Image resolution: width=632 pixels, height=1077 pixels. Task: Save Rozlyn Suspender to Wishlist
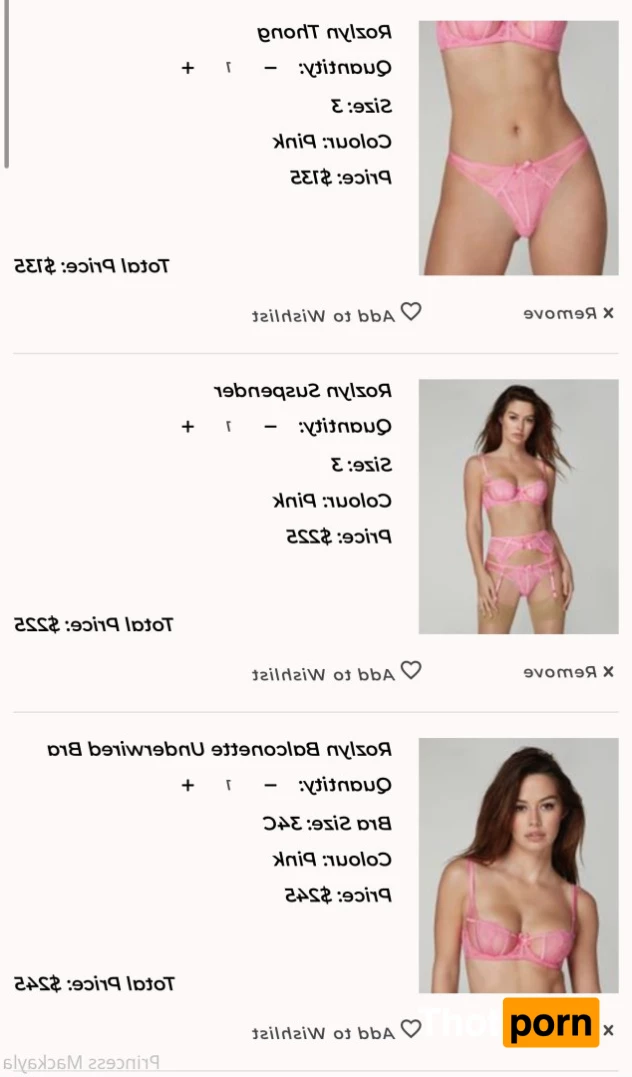(x=336, y=673)
